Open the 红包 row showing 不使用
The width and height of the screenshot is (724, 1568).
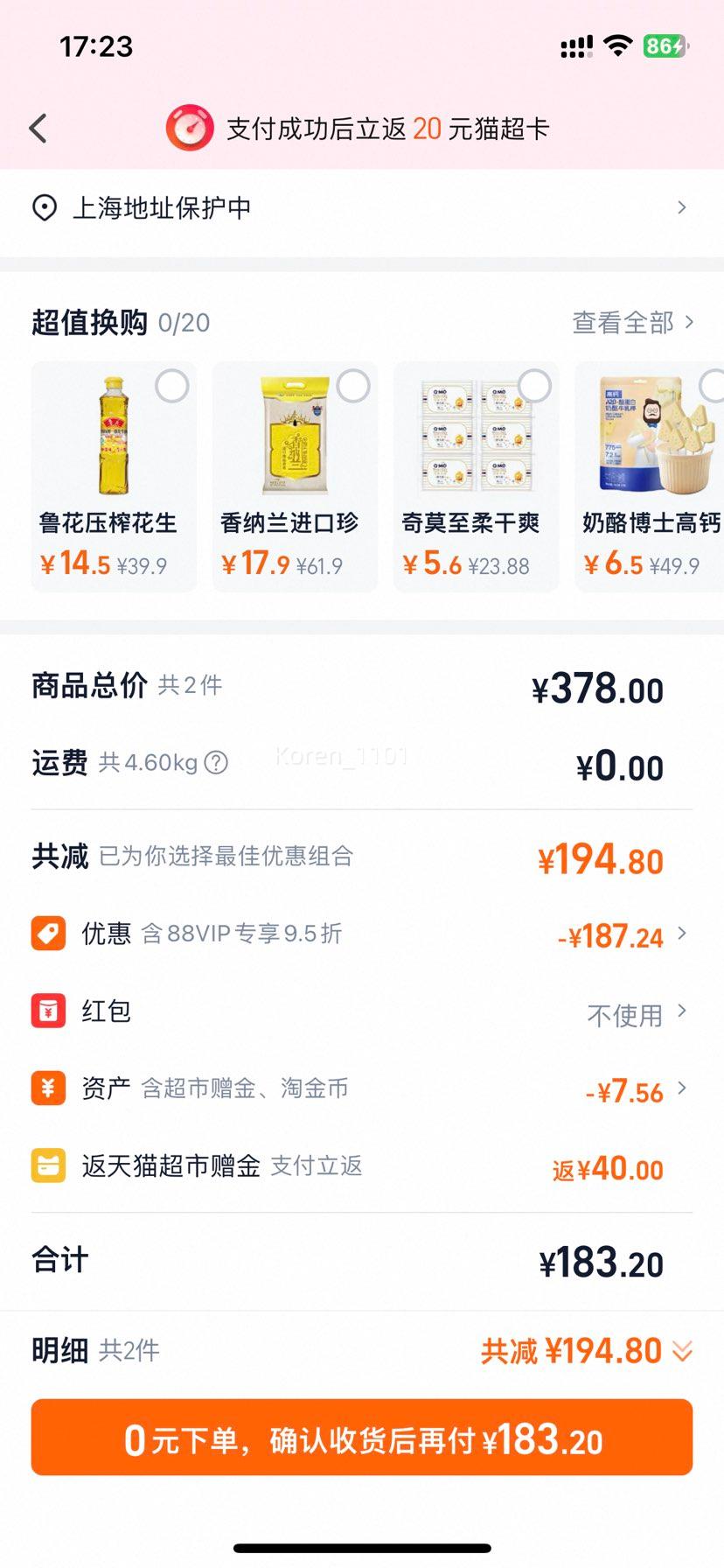(361, 1012)
